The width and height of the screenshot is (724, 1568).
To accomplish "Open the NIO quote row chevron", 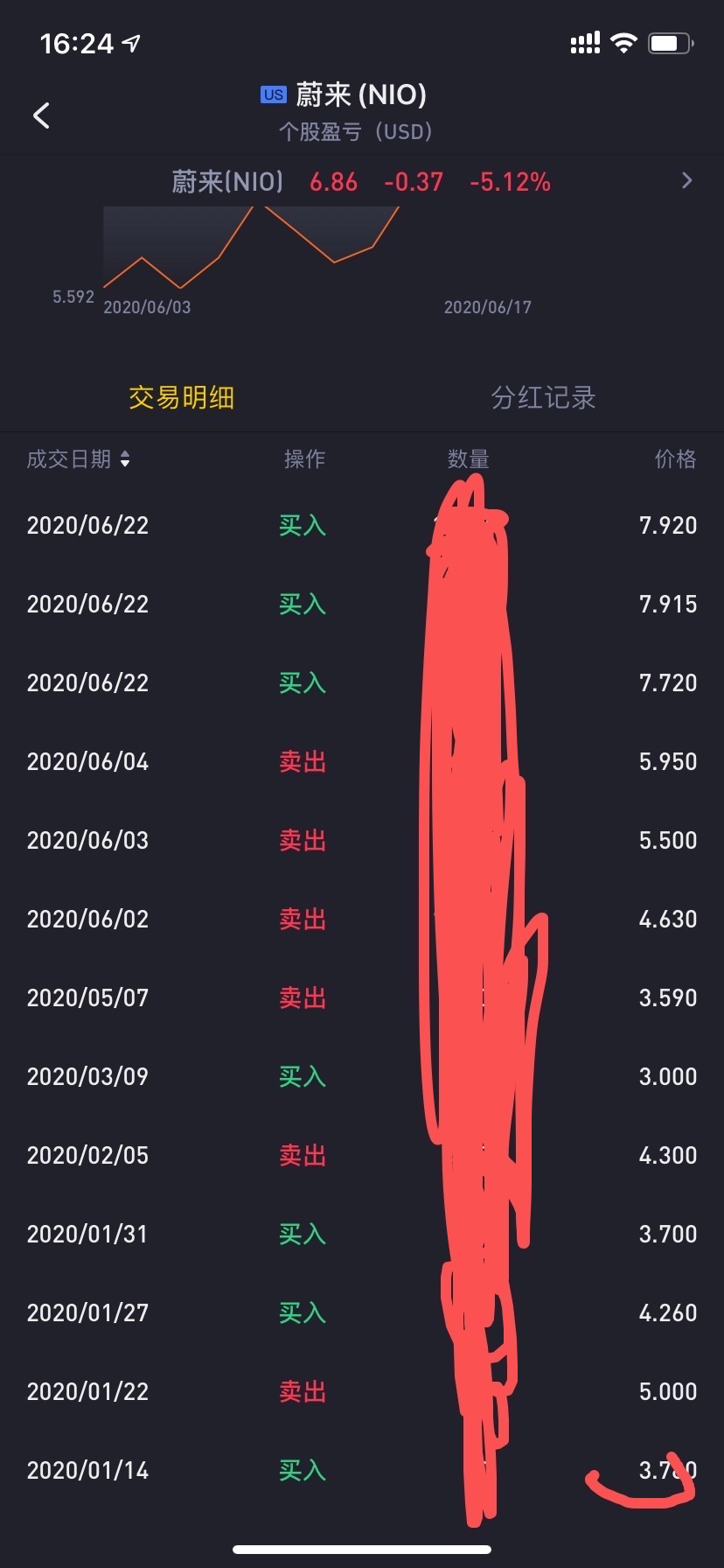I will pos(687,181).
